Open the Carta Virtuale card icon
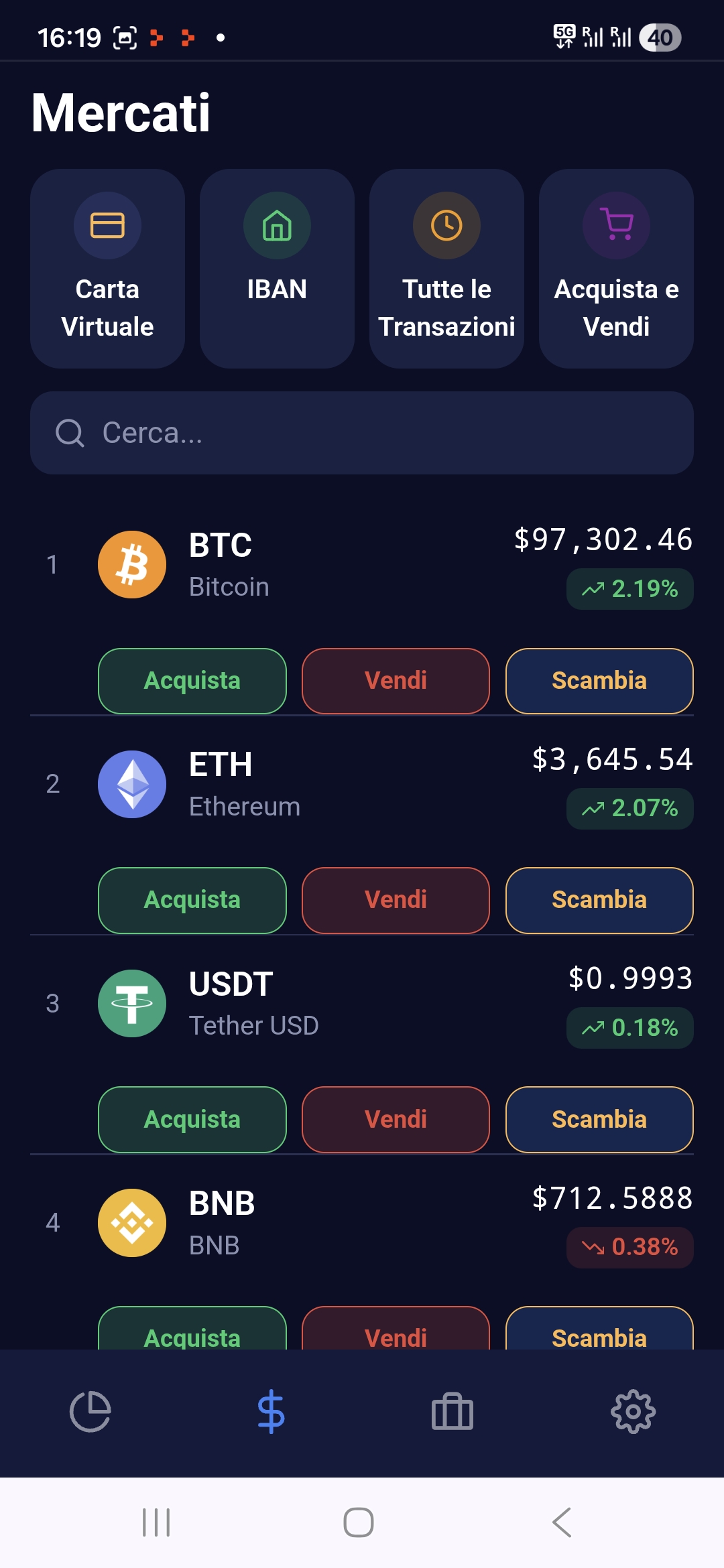This screenshot has height=1568, width=724. tap(107, 226)
